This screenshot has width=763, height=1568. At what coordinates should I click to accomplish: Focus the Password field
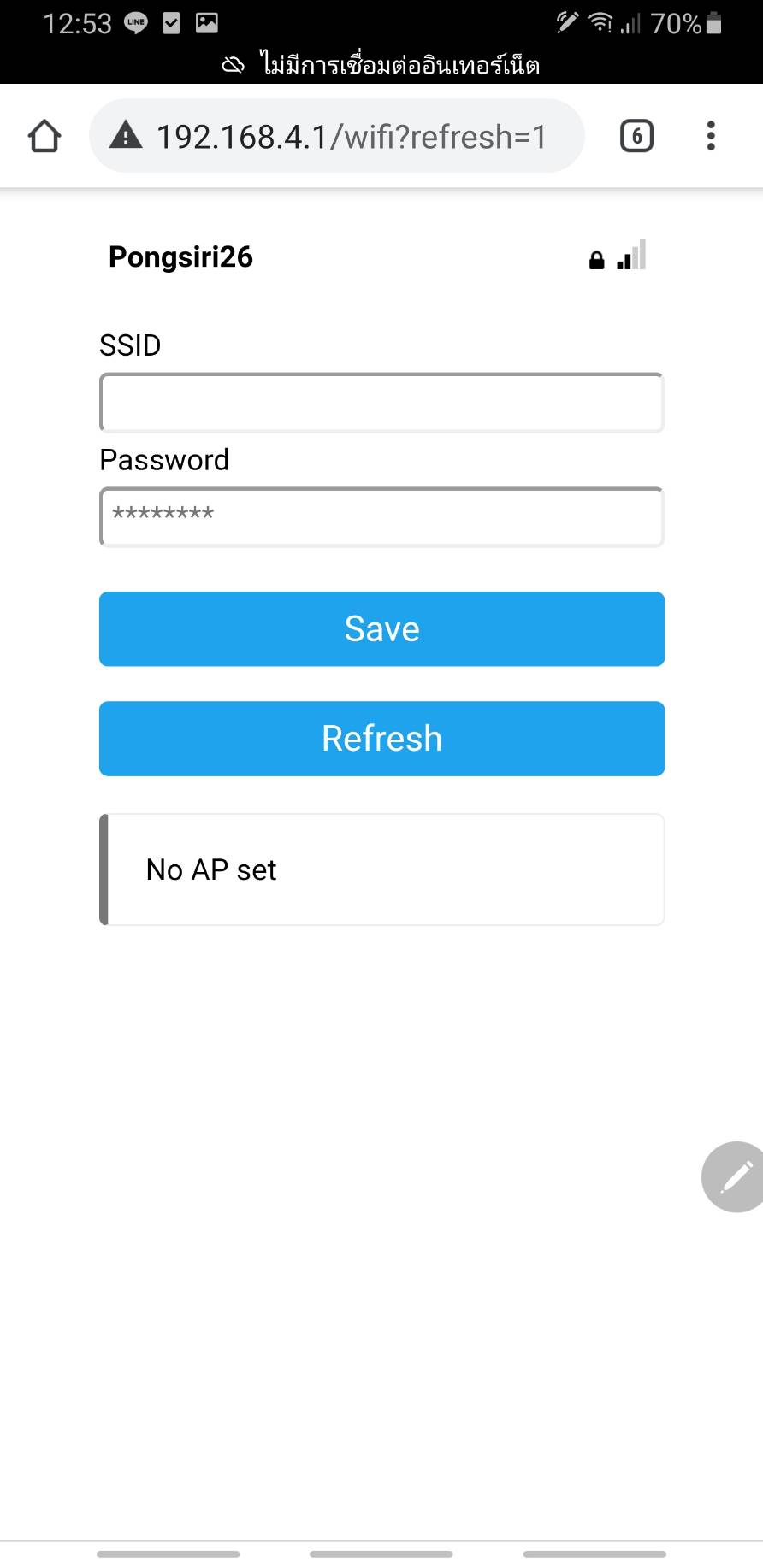pos(381,517)
